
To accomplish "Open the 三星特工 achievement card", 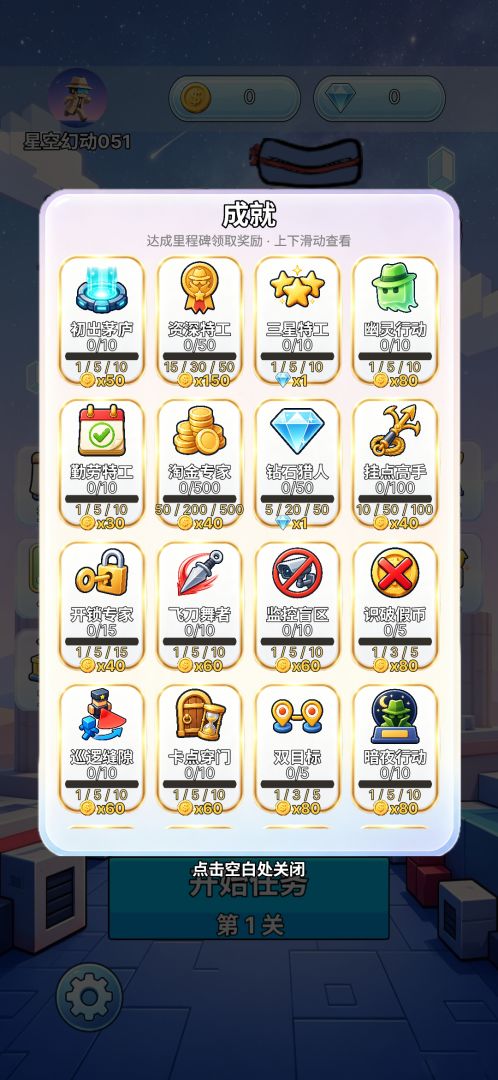I will tap(297, 321).
